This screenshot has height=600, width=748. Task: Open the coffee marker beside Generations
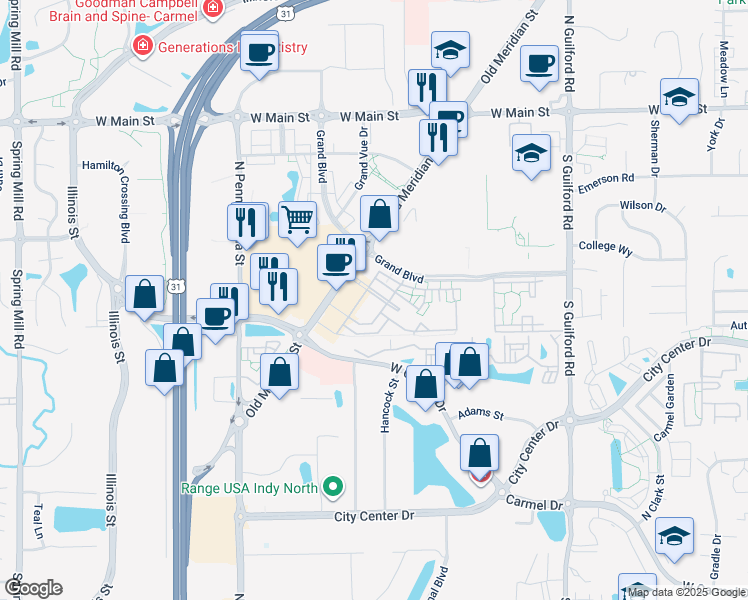(259, 52)
